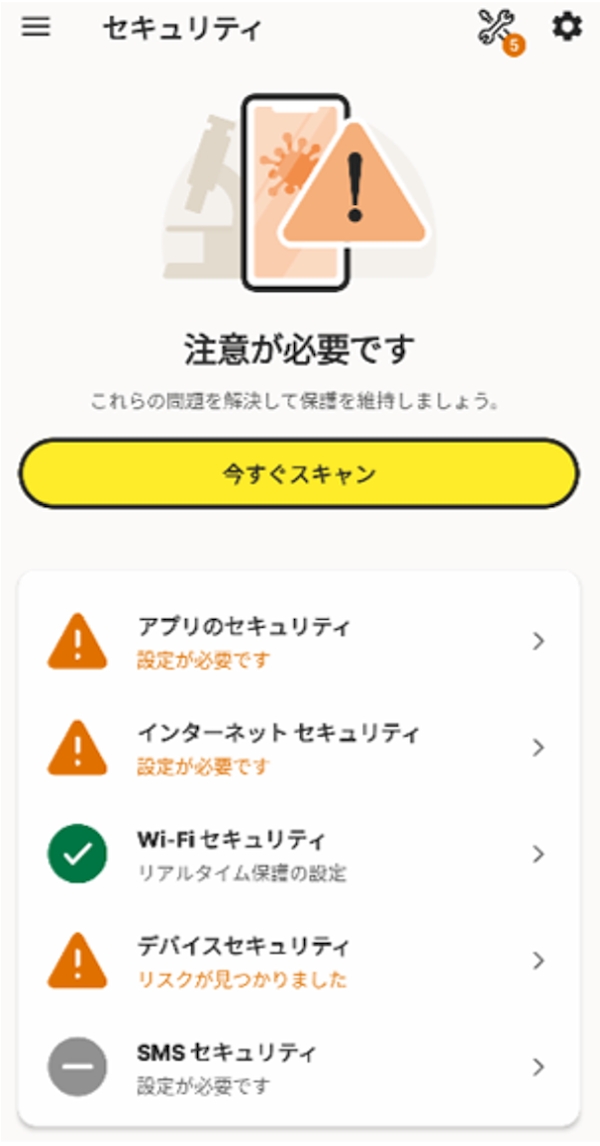Open デバイスセキュリティ row
Screen dimensions: 600x1146
(x=299, y=960)
